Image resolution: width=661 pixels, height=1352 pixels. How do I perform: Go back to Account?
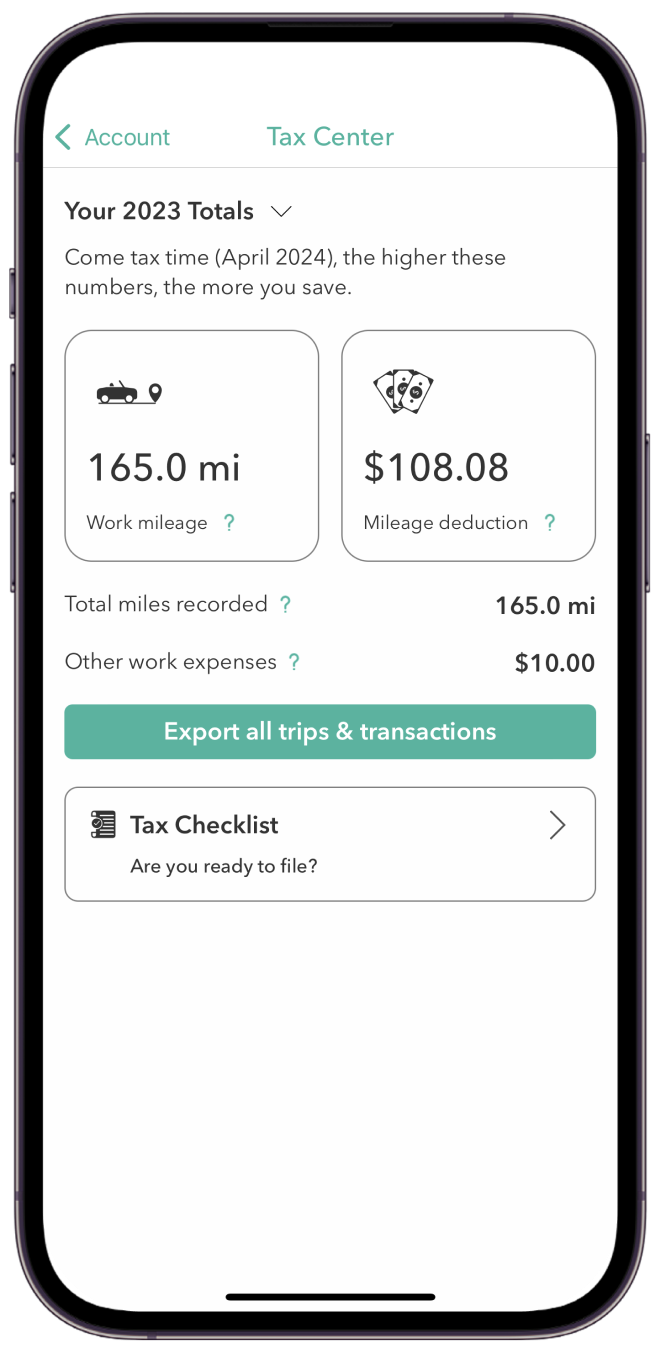pos(112,137)
